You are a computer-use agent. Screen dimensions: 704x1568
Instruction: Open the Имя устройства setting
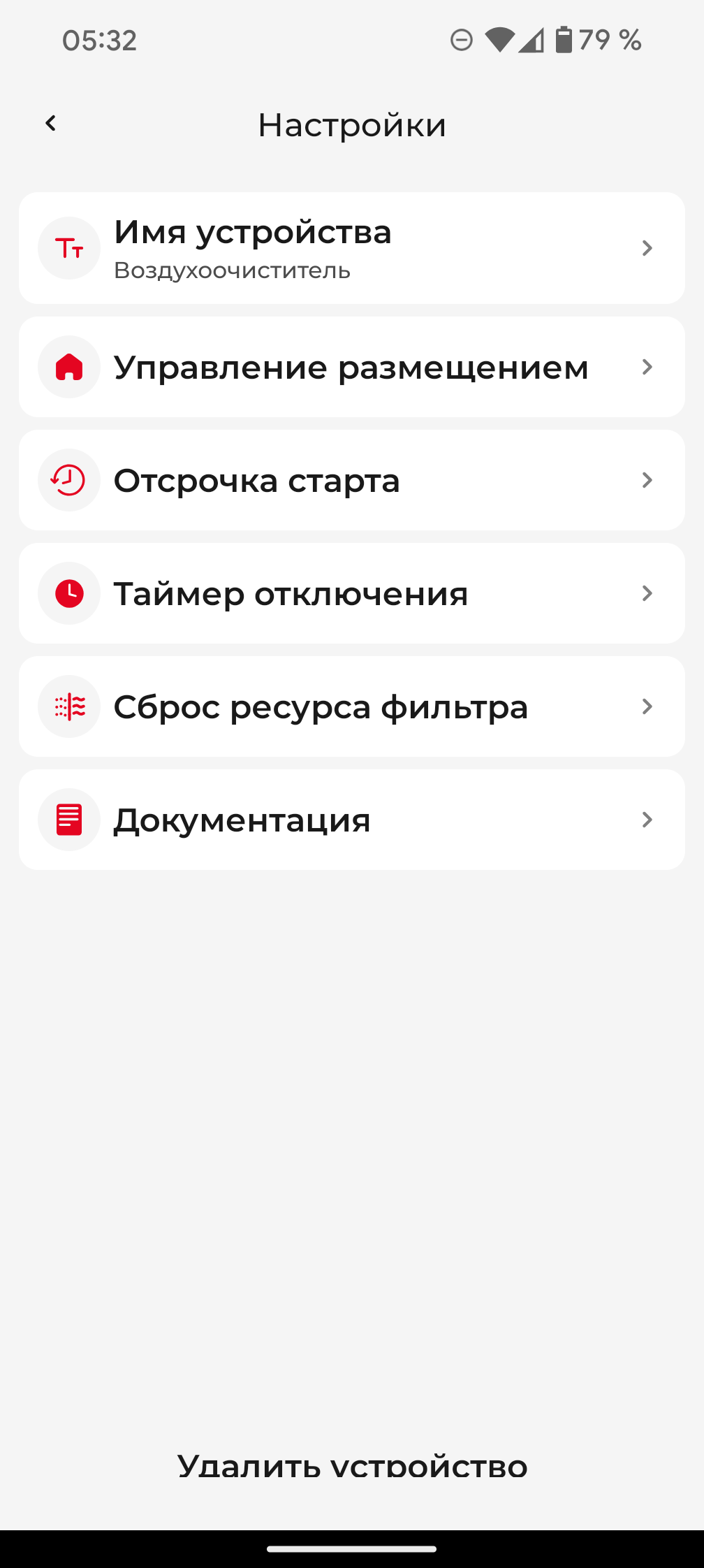click(x=351, y=248)
